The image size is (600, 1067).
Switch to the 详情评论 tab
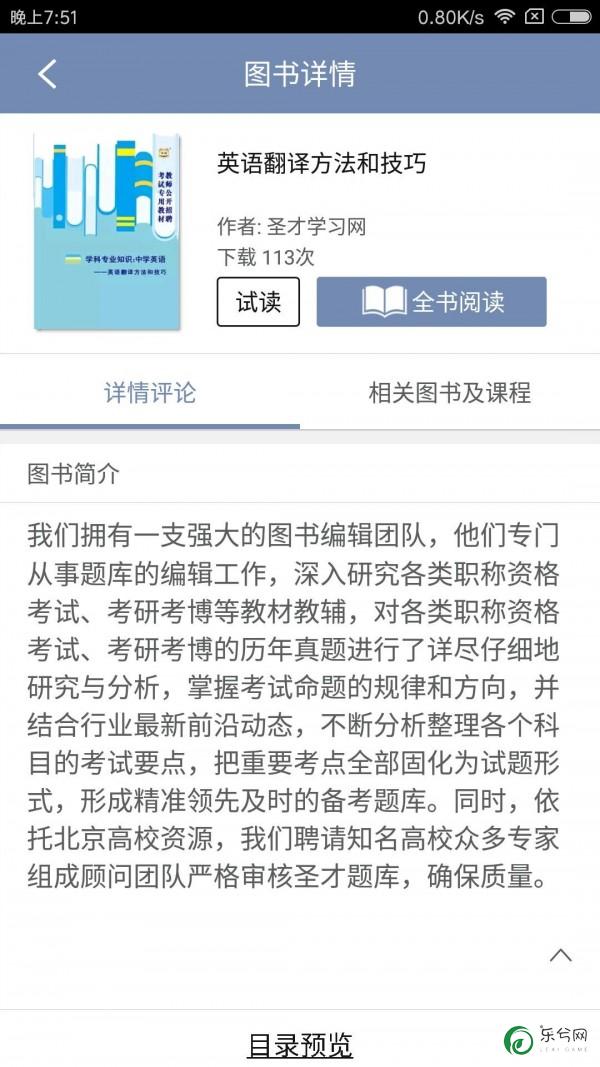point(150,392)
